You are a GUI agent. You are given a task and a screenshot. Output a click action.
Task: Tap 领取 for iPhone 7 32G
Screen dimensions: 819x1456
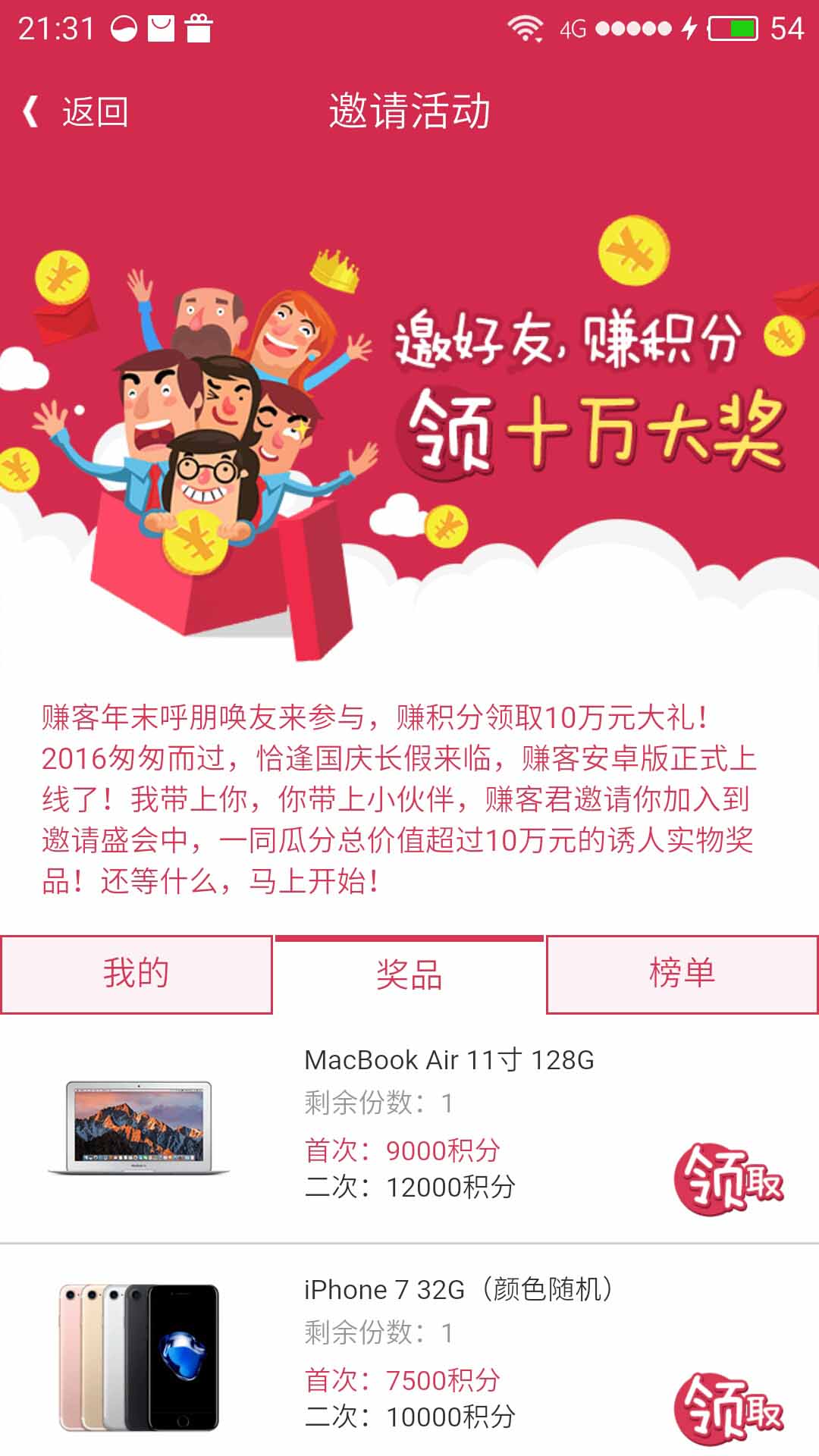728,1408
